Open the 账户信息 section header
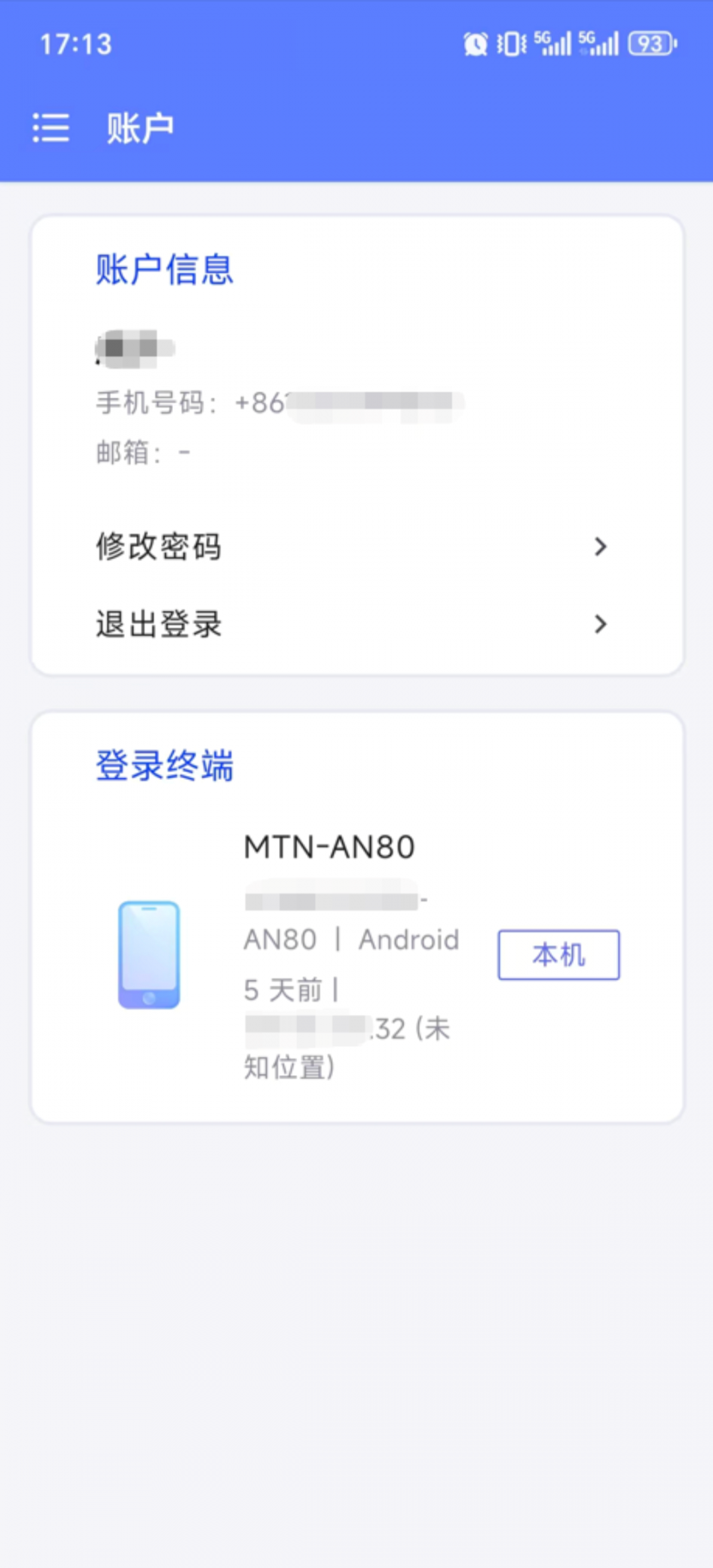Viewport: 713px width, 1568px height. 164,269
